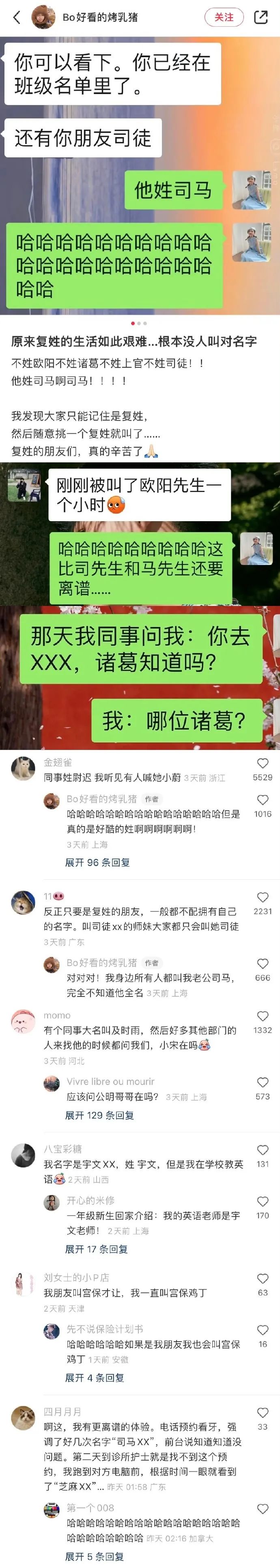
Task: Like 开心的米修's reply
Action: tap(262, 1202)
